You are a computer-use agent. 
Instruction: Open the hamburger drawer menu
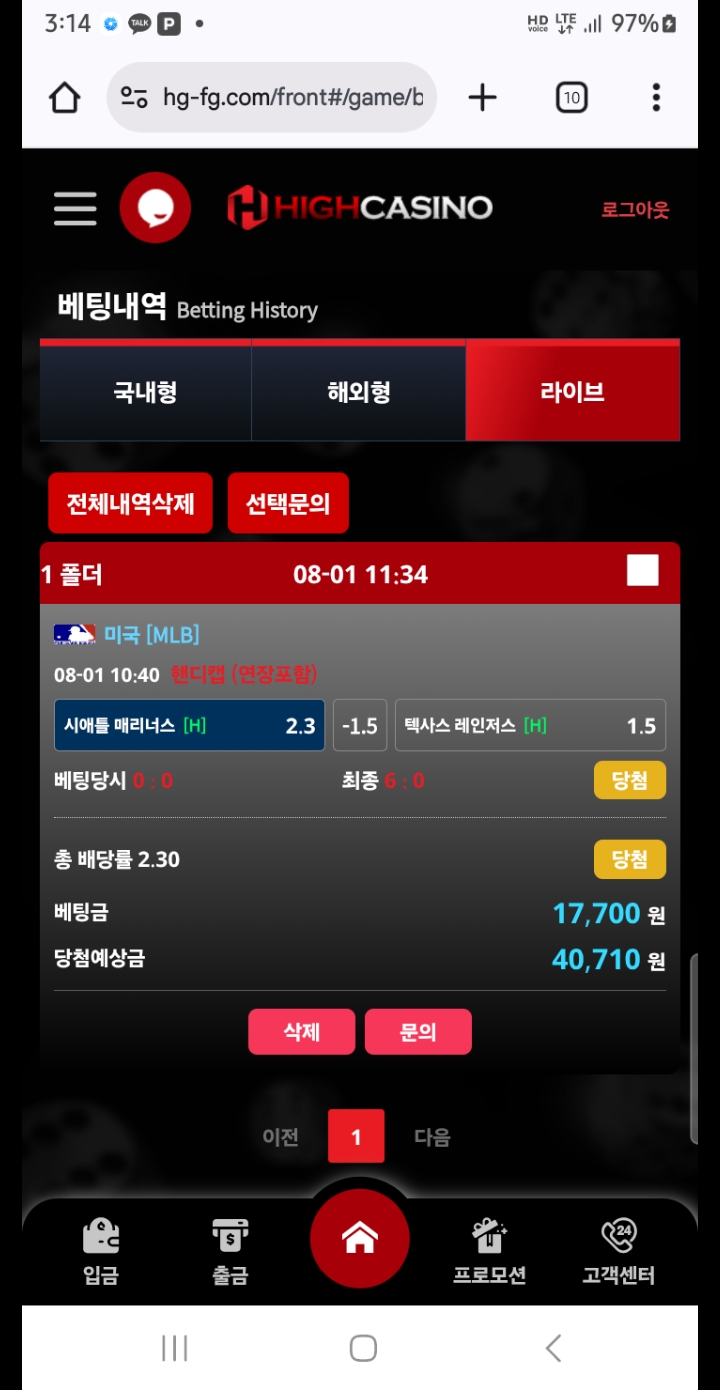pyautogui.click(x=75, y=208)
